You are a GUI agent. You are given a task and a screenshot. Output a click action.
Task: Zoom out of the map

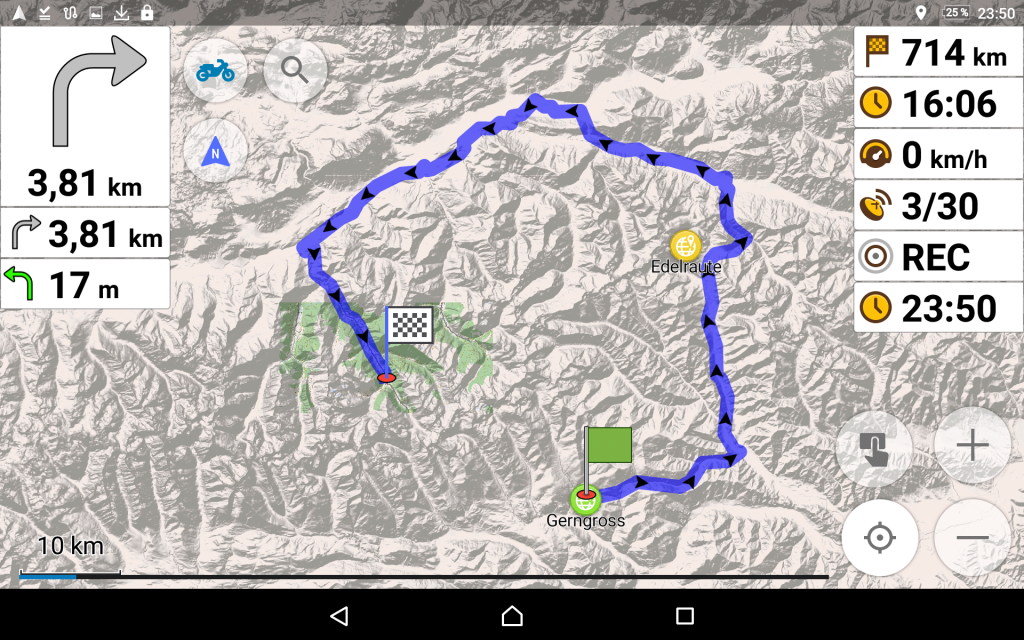[x=972, y=538]
